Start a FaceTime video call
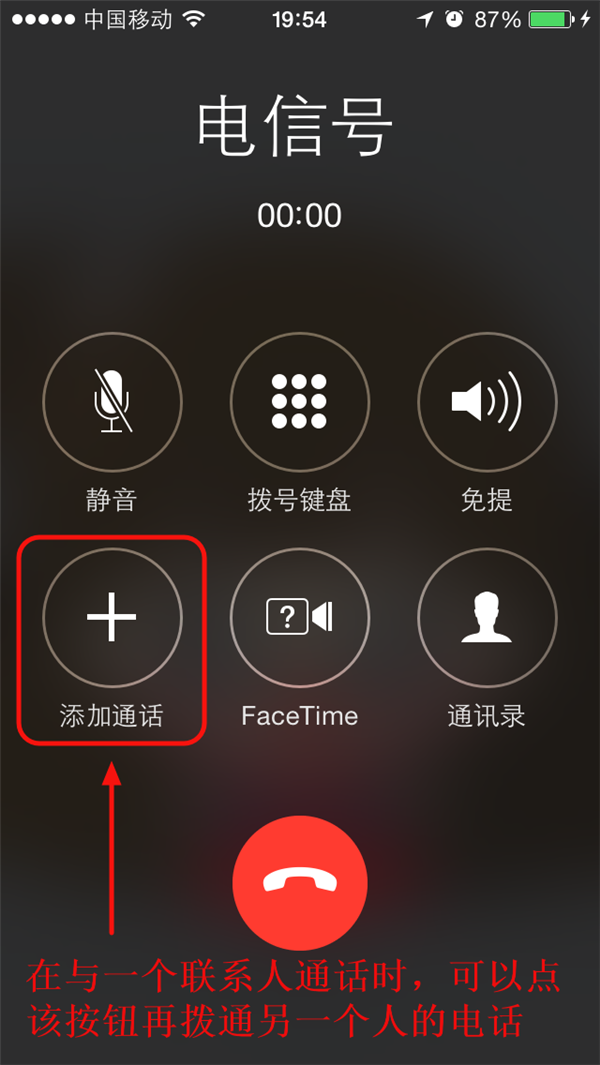The width and height of the screenshot is (600, 1065). (299, 618)
